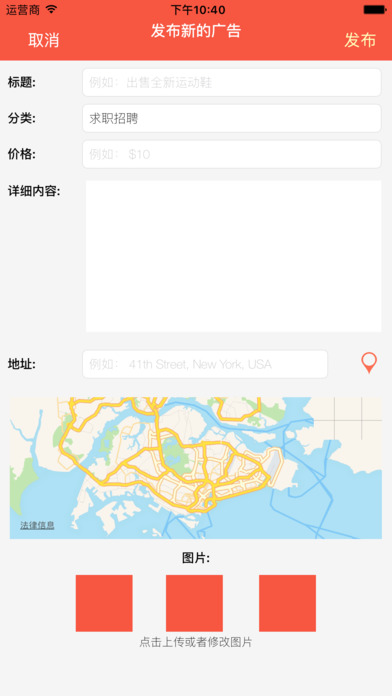Tap 发布 to publish the ad

click(x=360, y=40)
